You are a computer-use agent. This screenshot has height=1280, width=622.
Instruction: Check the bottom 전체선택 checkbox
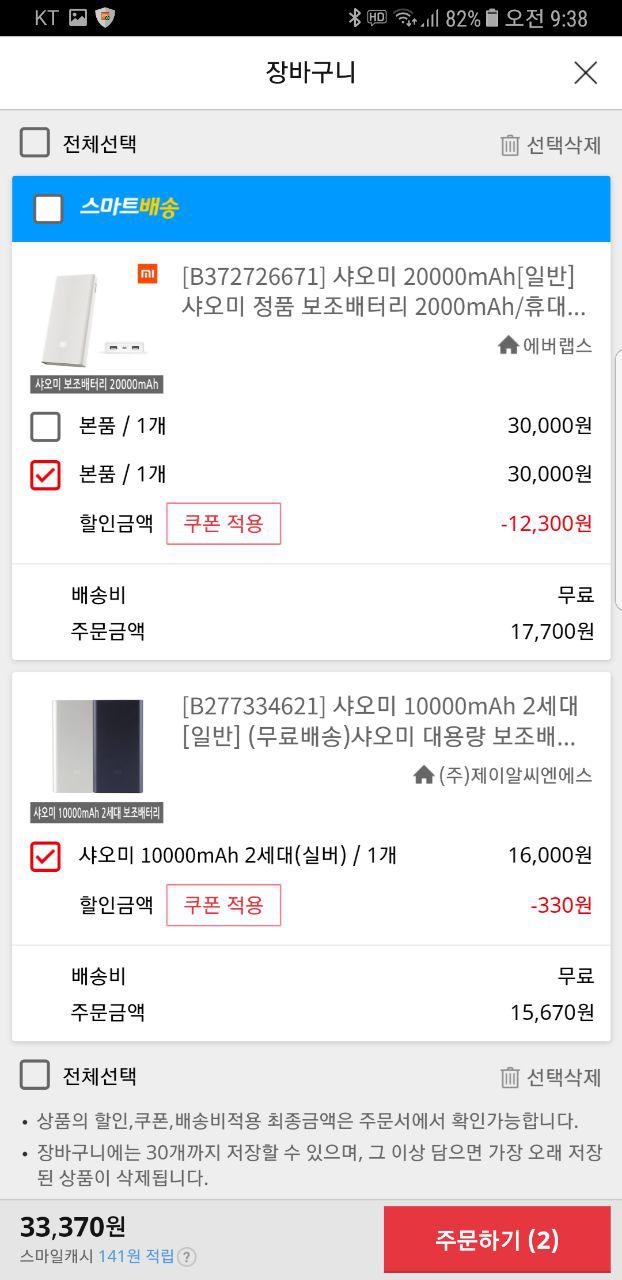pyautogui.click(x=35, y=1076)
